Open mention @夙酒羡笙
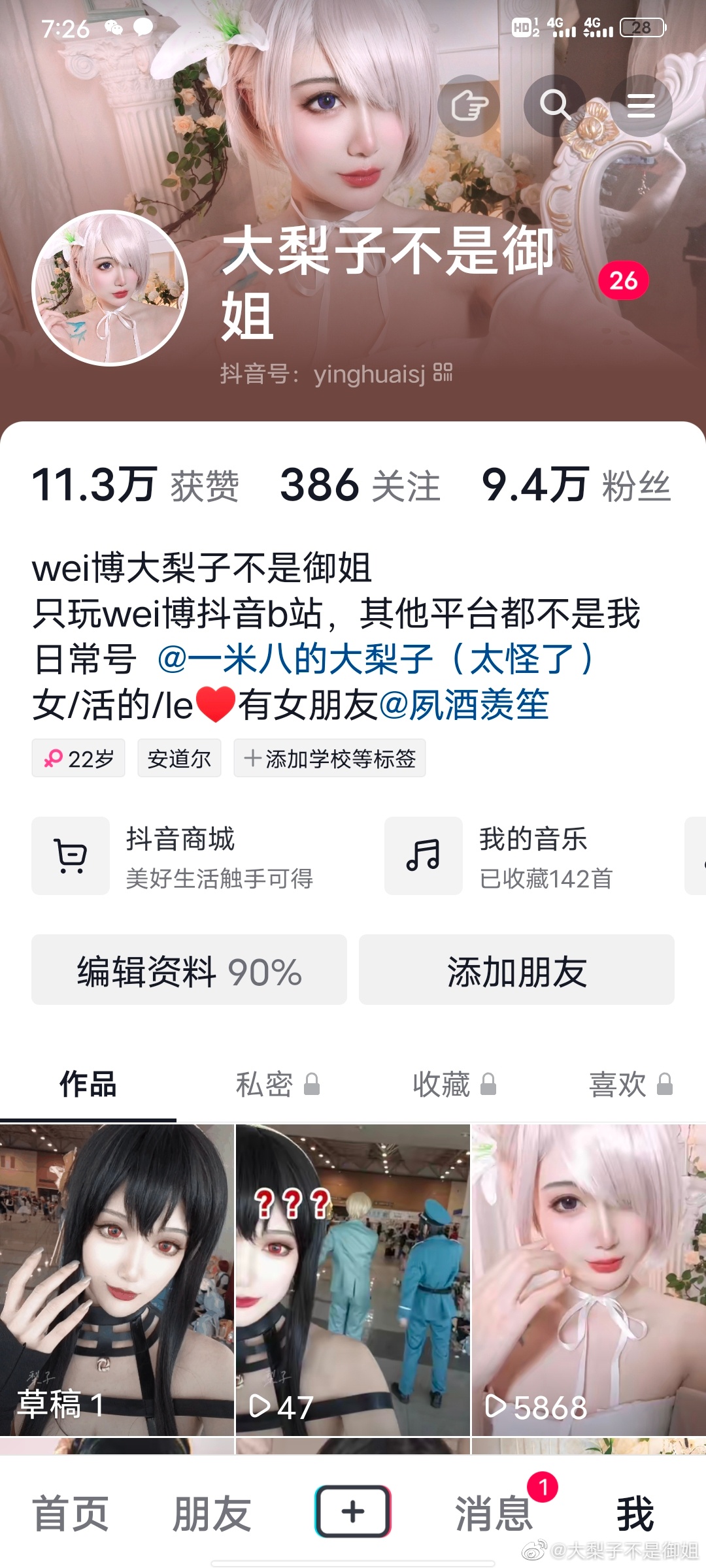 (464, 705)
